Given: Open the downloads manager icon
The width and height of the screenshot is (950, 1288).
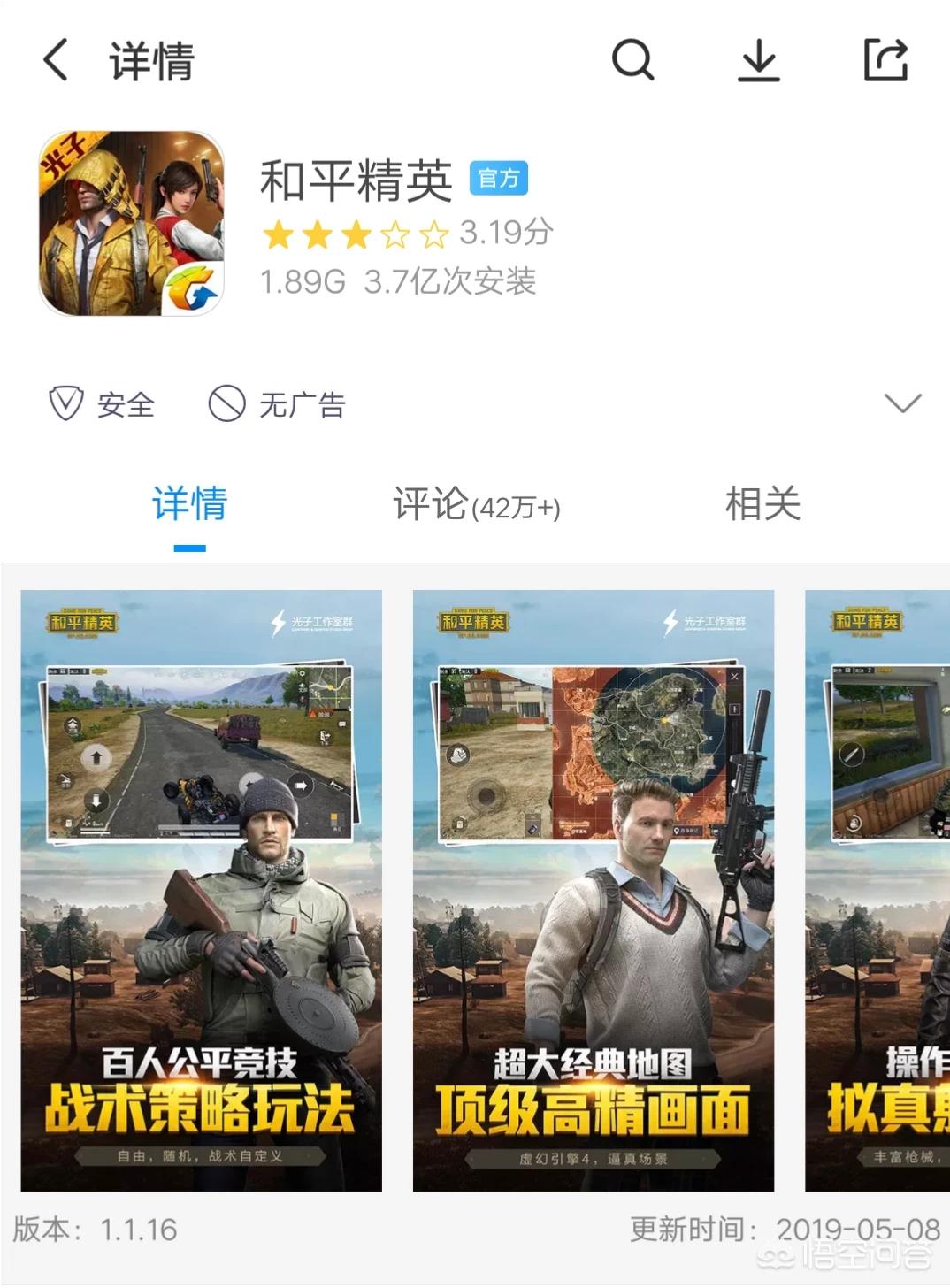Looking at the screenshot, I should pos(758,61).
